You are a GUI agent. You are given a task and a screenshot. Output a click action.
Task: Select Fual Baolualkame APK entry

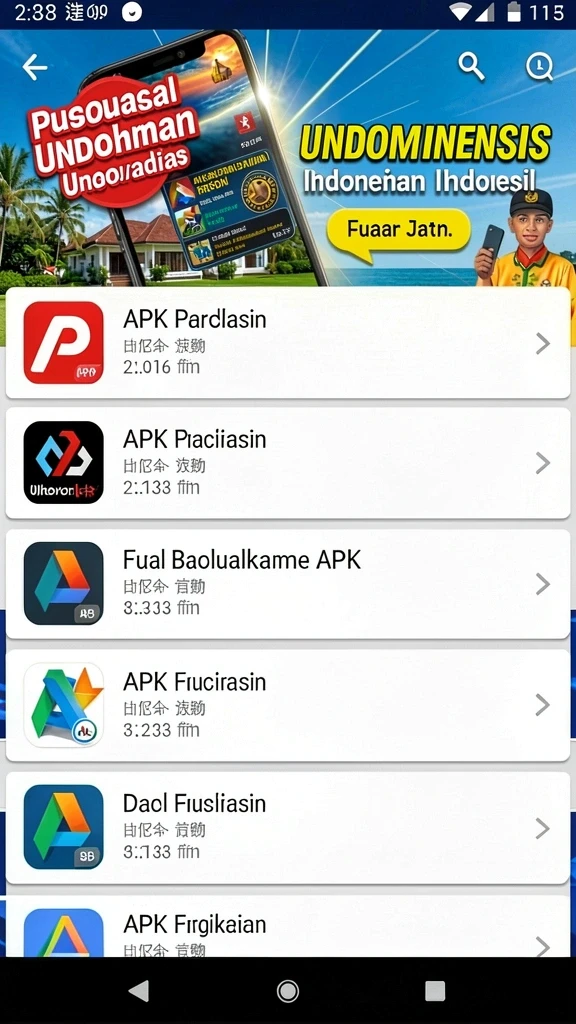(x=288, y=584)
